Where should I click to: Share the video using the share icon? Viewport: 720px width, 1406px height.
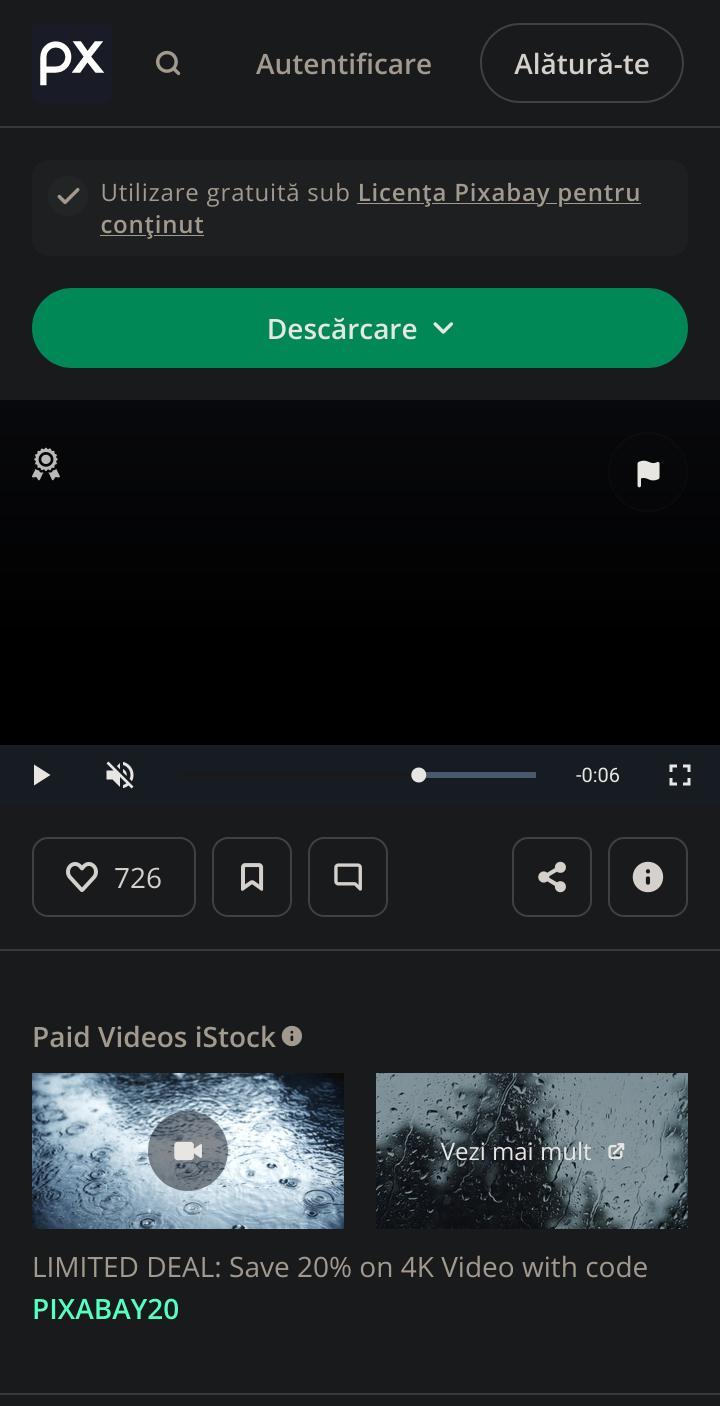551,877
